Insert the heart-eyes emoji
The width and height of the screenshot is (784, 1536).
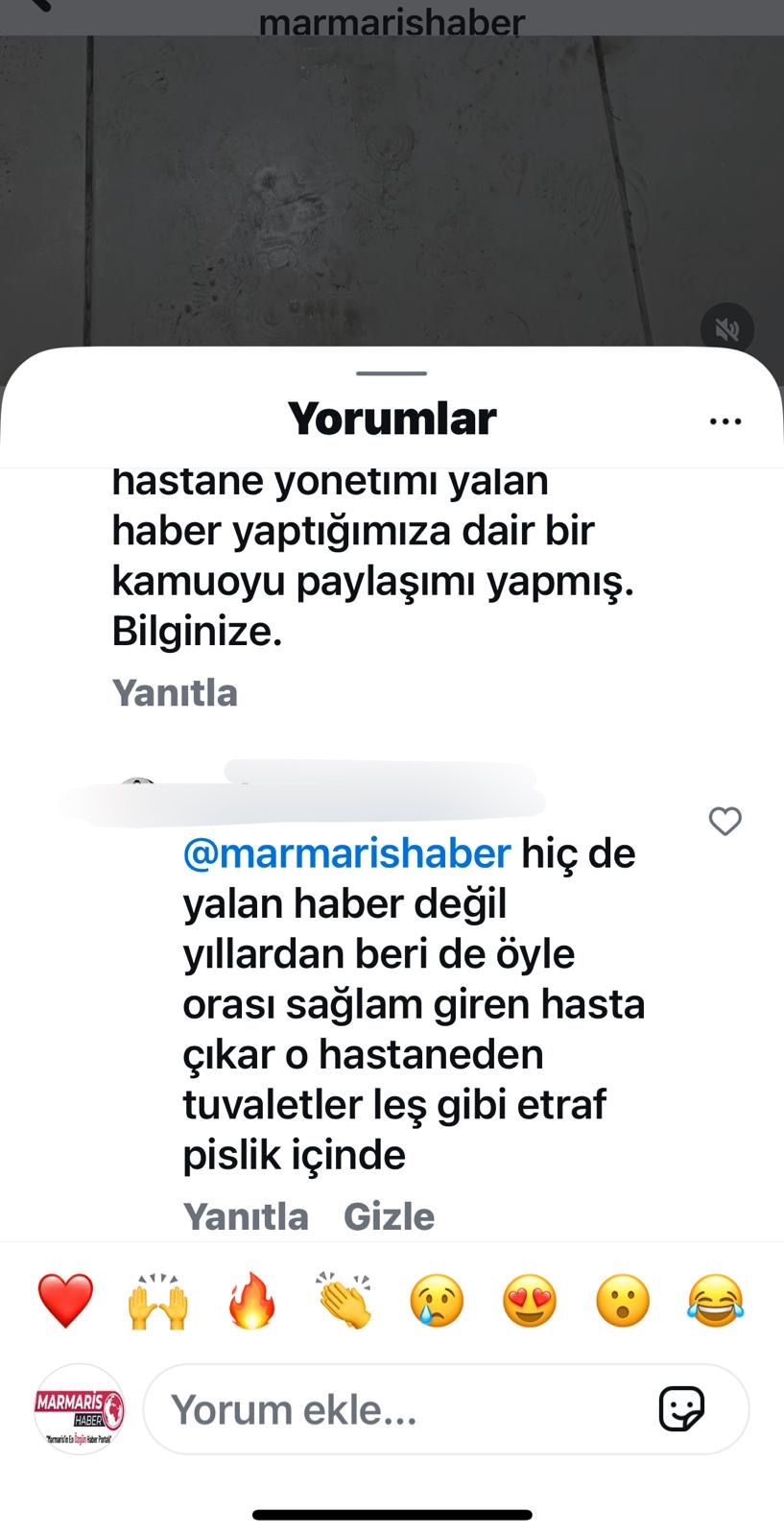530,1301
